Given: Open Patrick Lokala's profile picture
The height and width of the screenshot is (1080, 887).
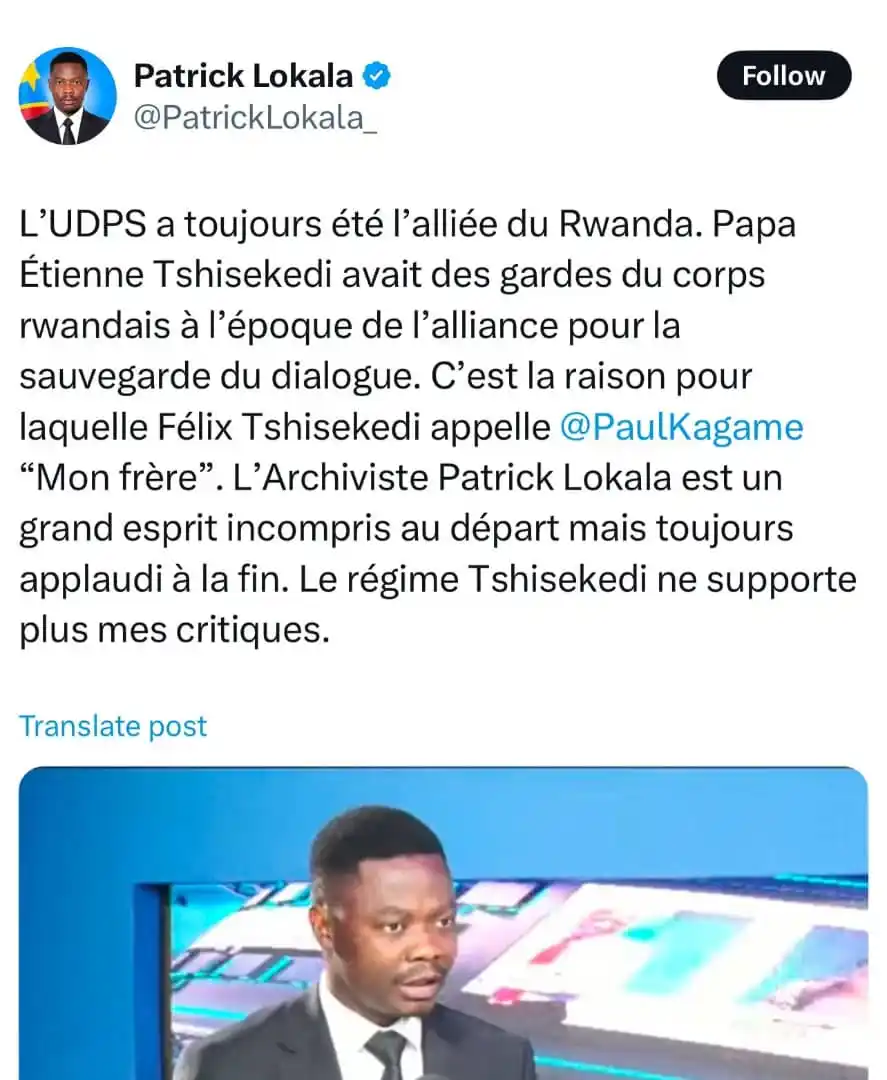Looking at the screenshot, I should click(68, 97).
